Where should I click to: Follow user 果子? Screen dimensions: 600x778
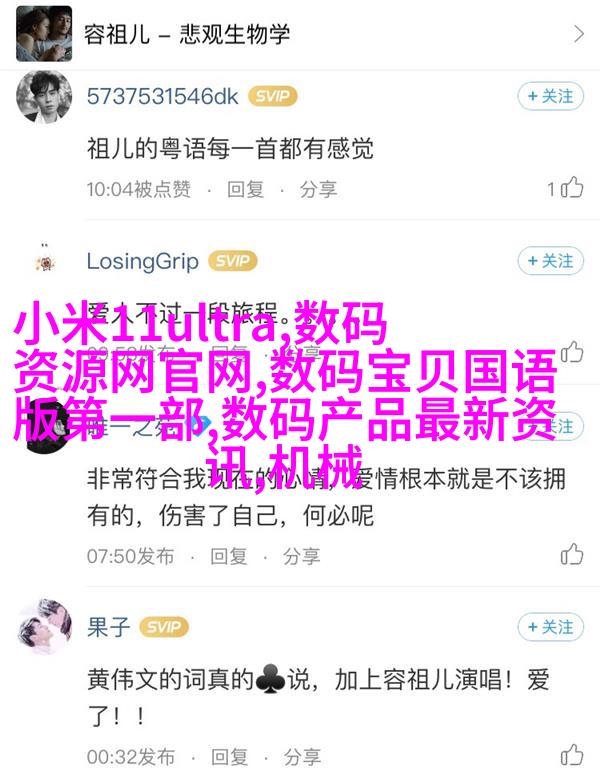point(550,627)
